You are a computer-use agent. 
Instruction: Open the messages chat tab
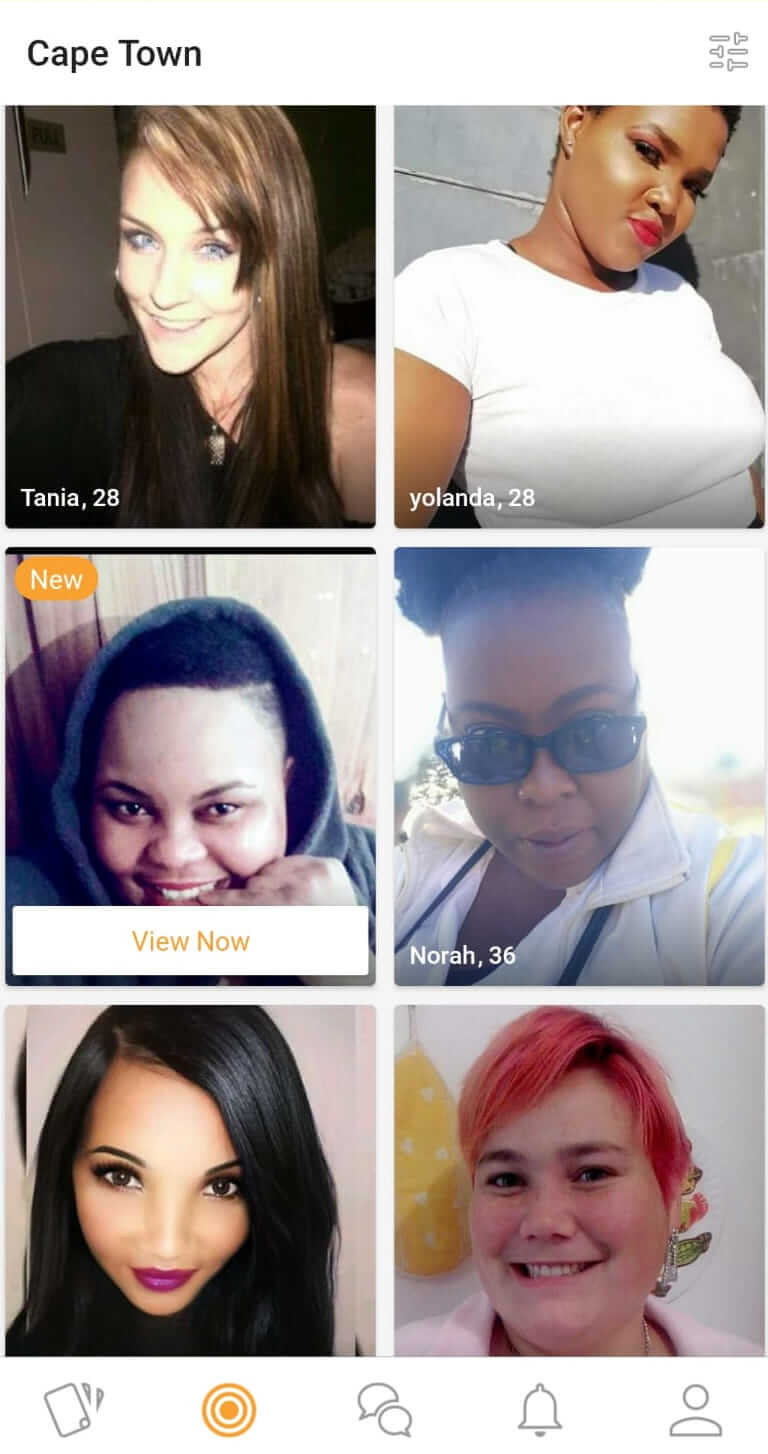pyautogui.click(x=384, y=1409)
